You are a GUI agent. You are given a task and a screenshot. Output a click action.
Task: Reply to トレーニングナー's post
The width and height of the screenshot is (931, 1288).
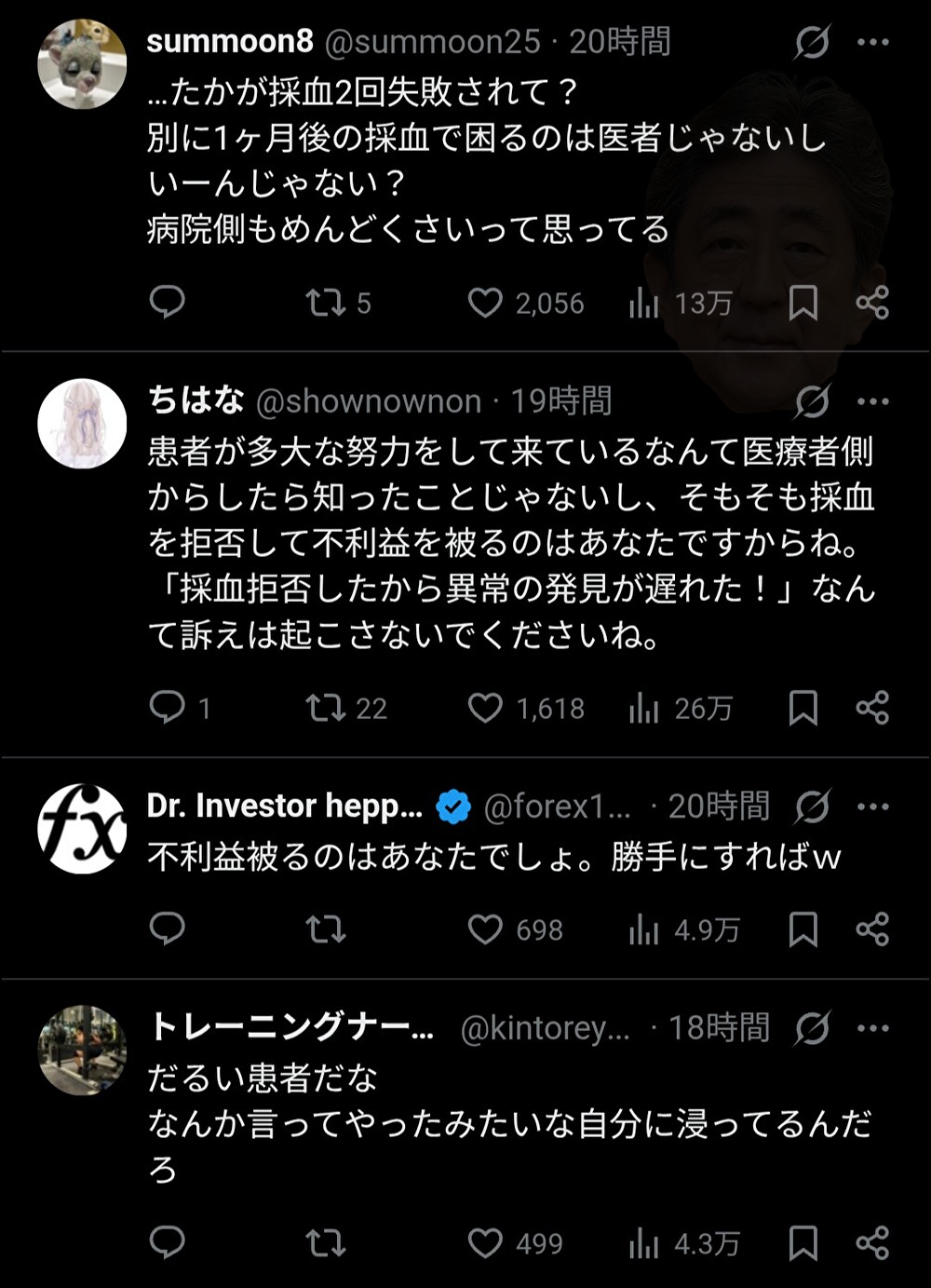point(168,1243)
